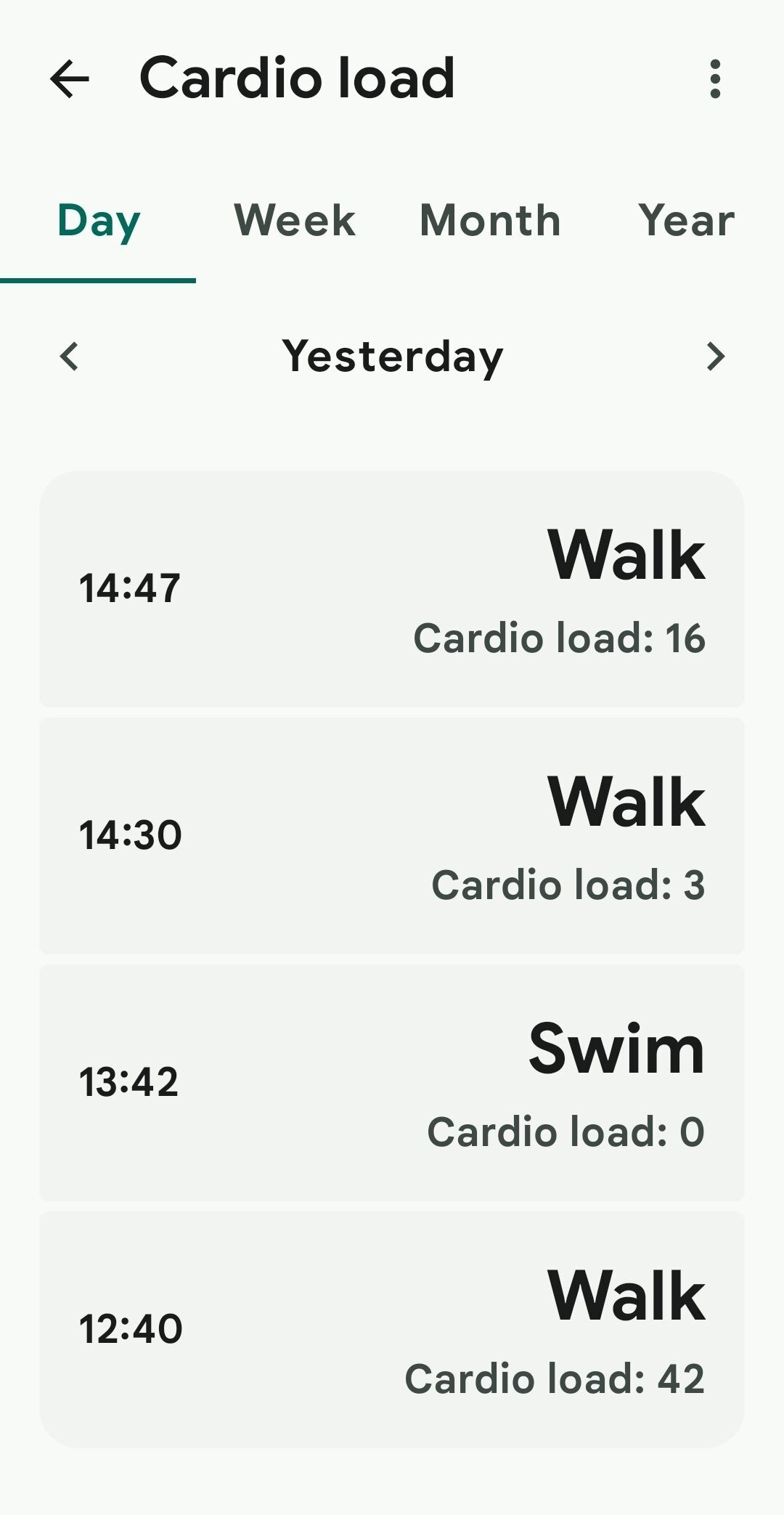Open the 13:42 Swim activity

click(392, 1083)
